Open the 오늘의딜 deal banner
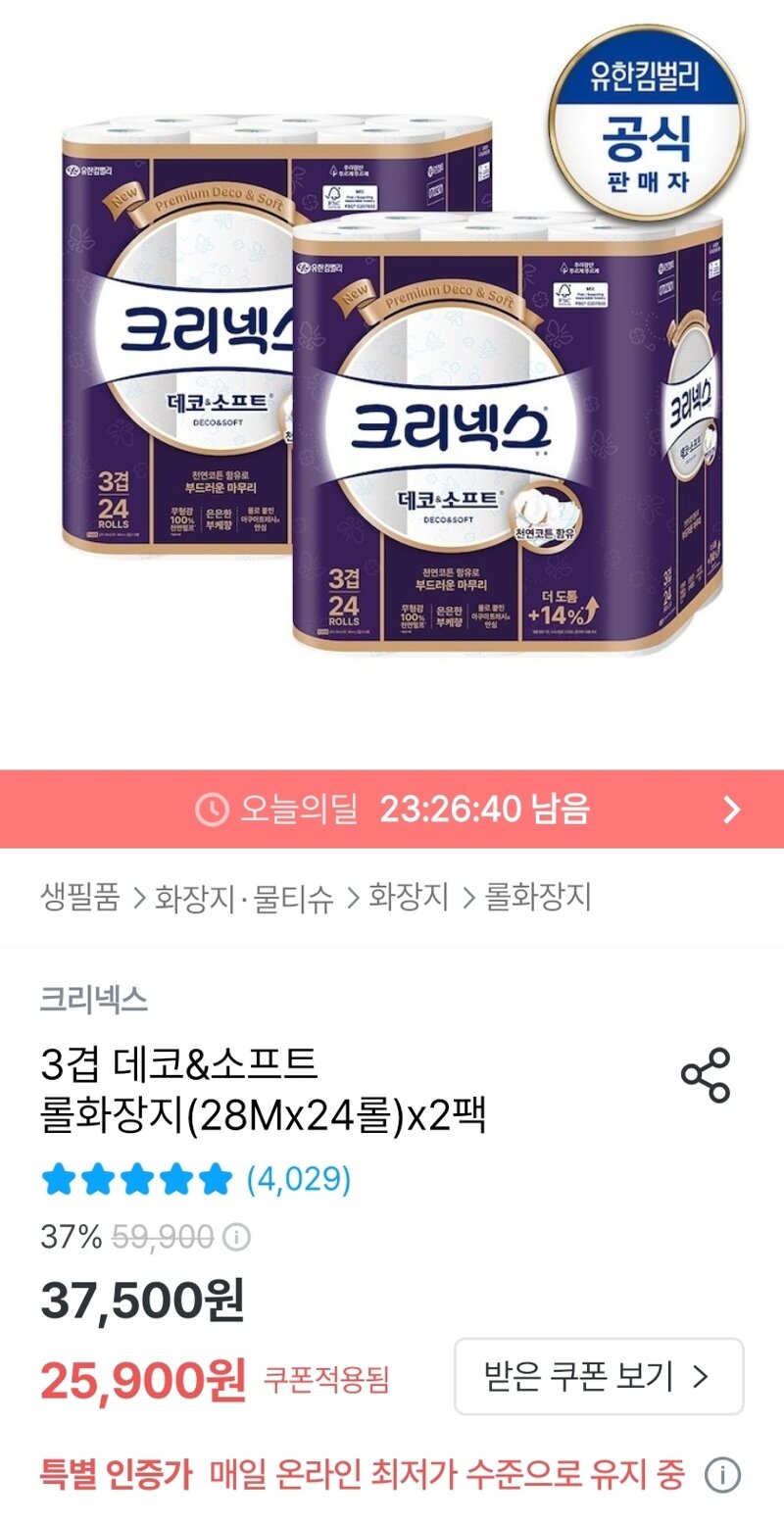 tap(392, 810)
